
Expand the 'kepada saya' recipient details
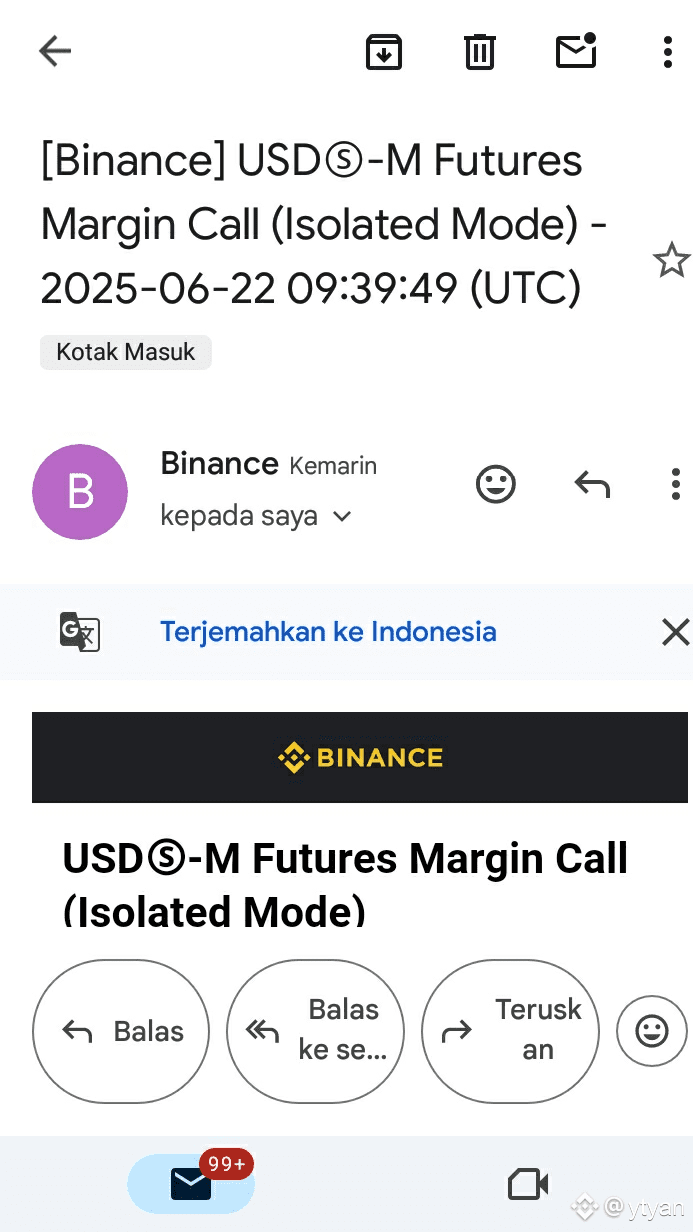pyautogui.click(x=256, y=516)
